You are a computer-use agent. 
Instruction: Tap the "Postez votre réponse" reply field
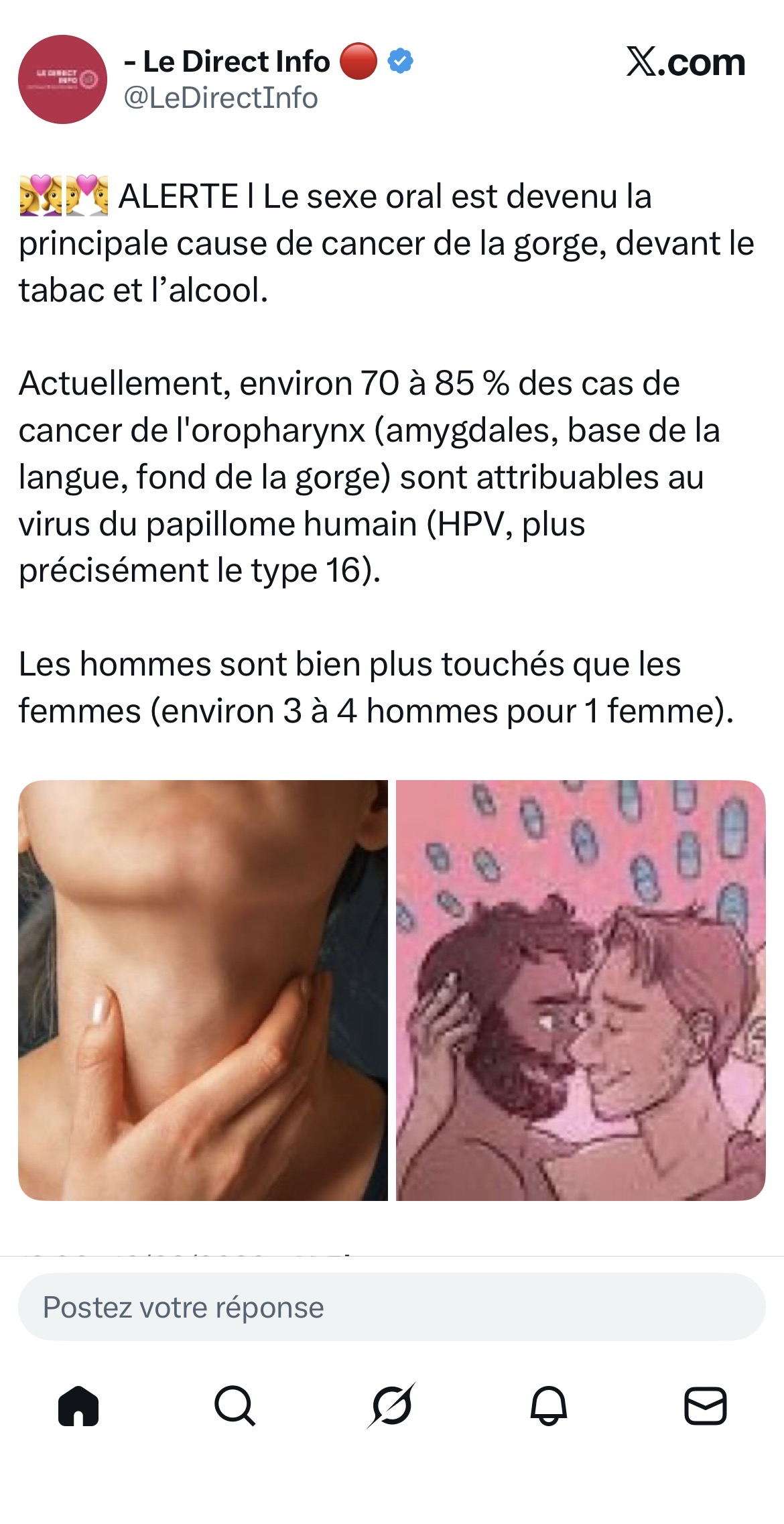tap(391, 1307)
